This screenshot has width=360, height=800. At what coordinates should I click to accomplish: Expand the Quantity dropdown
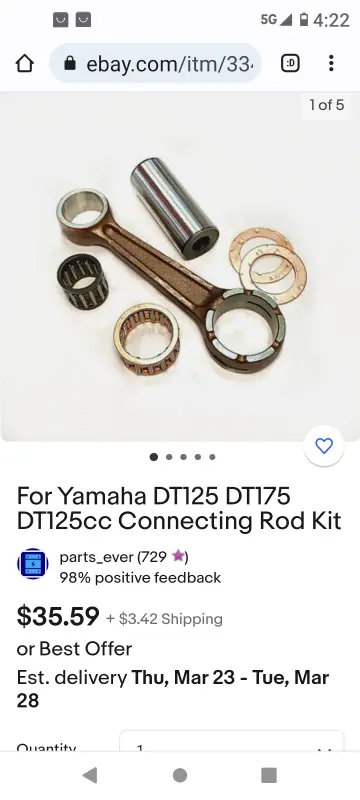[x=232, y=741]
